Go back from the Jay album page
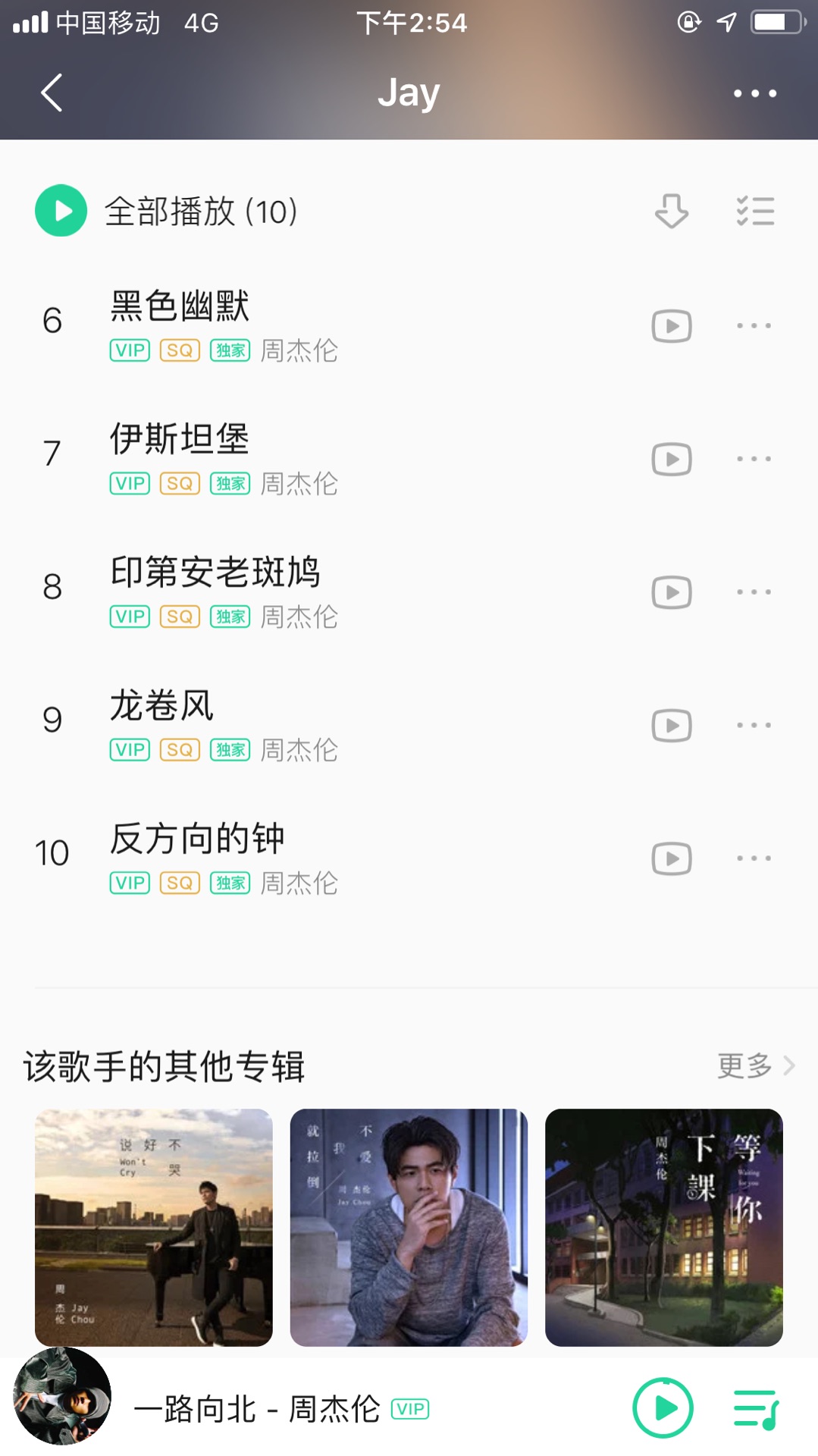 52,93
